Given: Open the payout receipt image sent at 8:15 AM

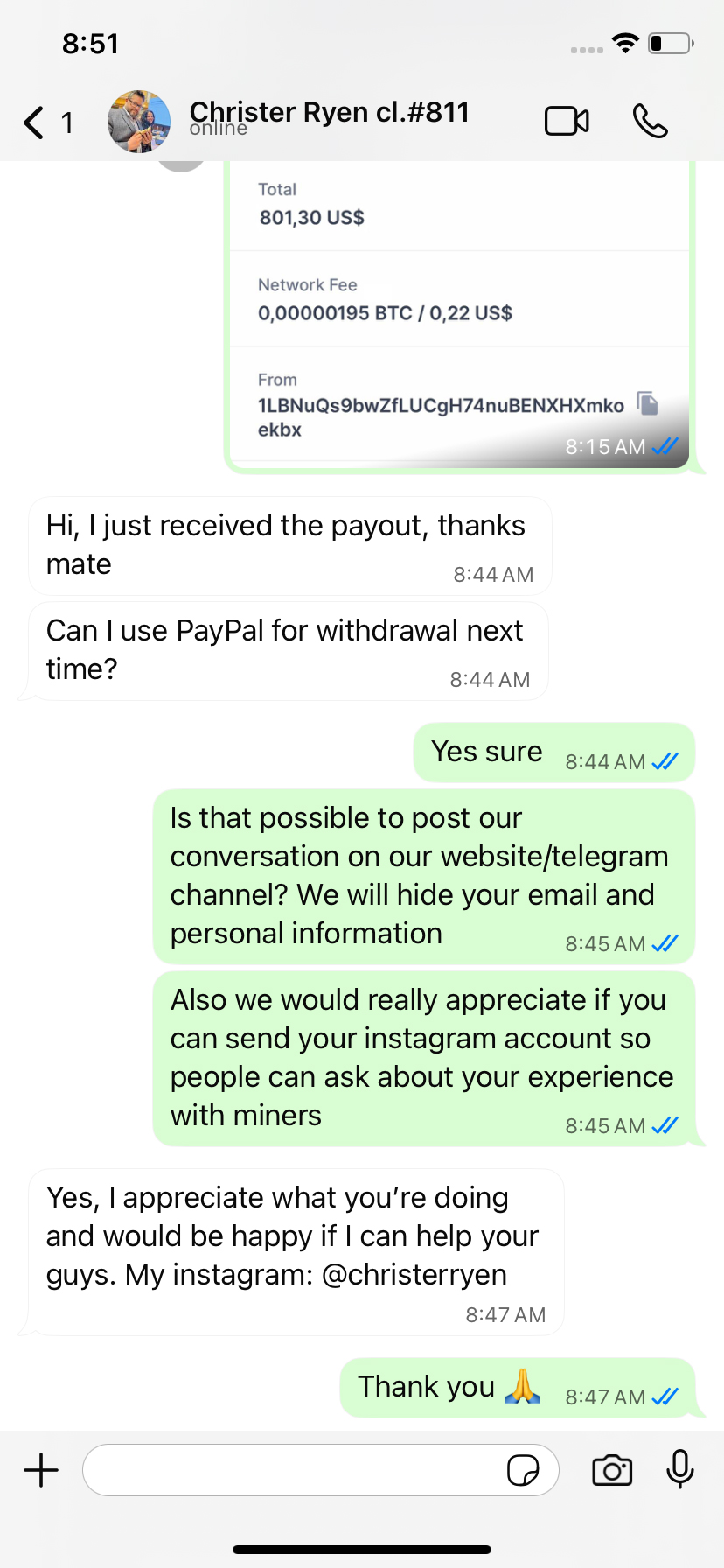Looking at the screenshot, I should (x=459, y=315).
